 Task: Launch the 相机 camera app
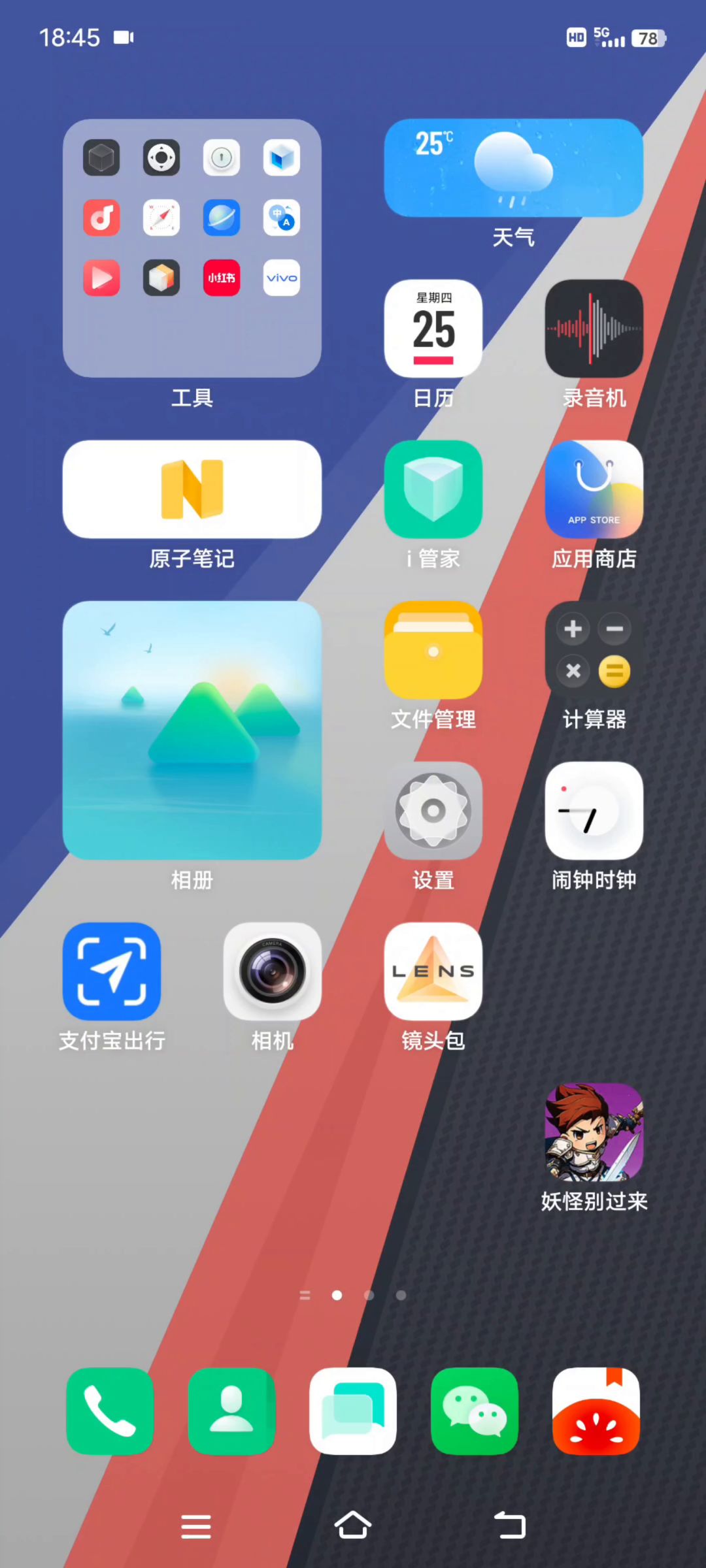pos(273,972)
